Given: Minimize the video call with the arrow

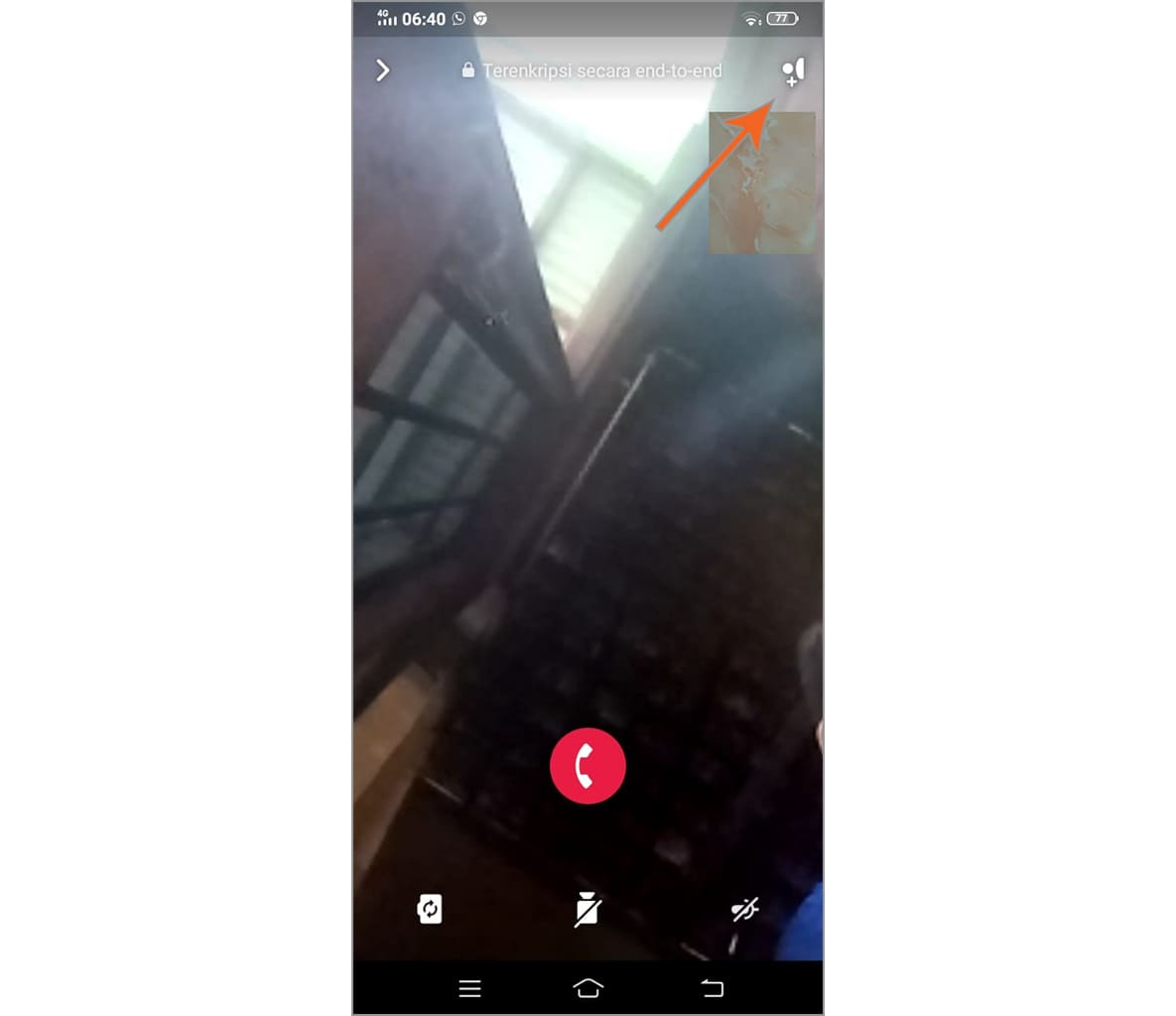Looking at the screenshot, I should click(383, 70).
